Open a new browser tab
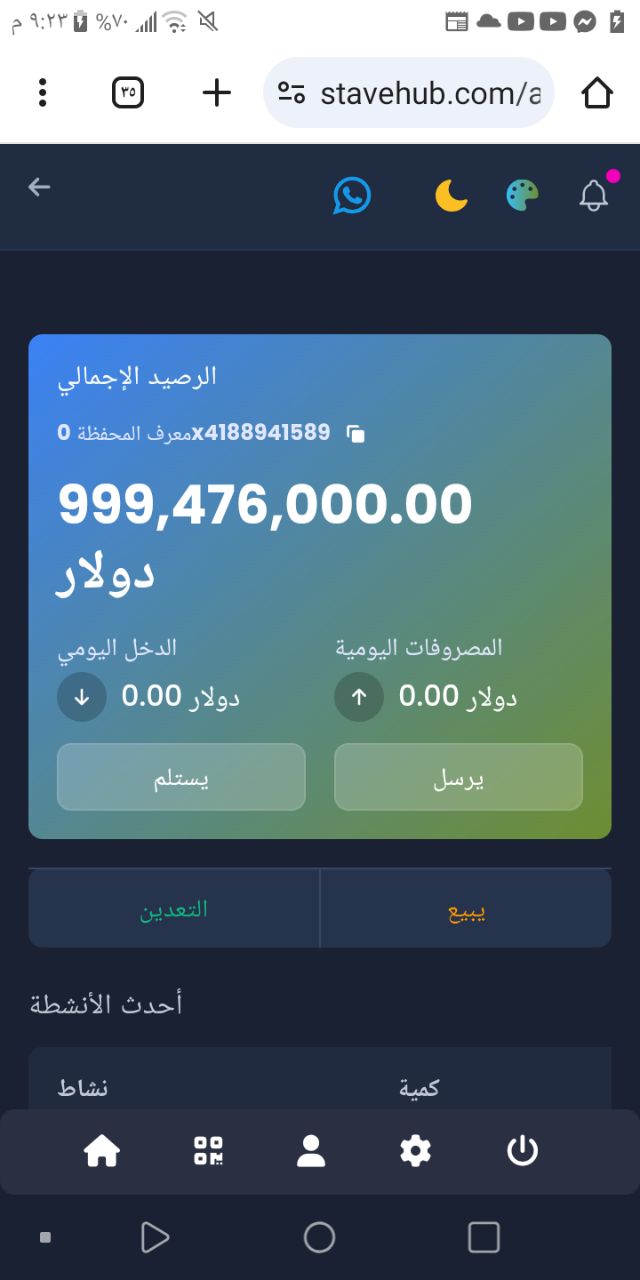The height and width of the screenshot is (1280, 640). [216, 93]
